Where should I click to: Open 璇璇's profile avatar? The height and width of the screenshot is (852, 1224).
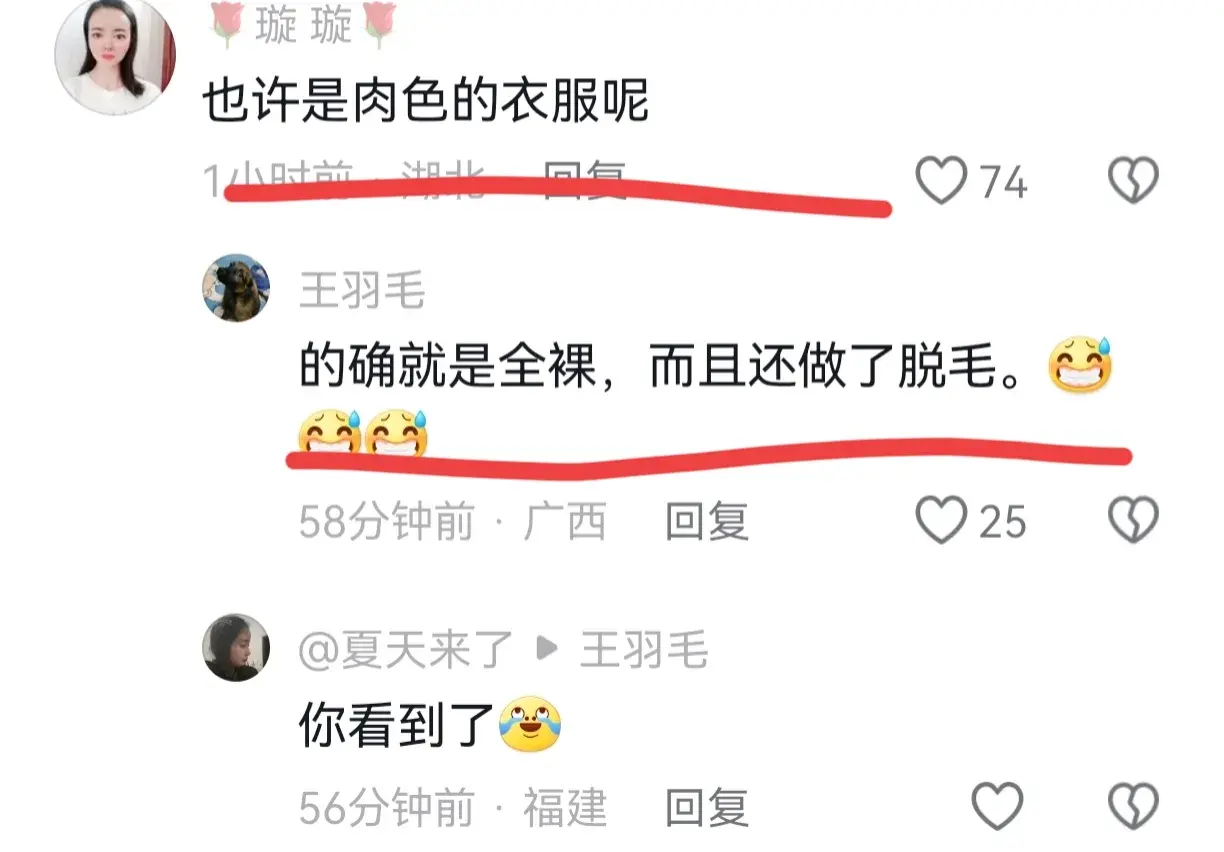[114, 55]
